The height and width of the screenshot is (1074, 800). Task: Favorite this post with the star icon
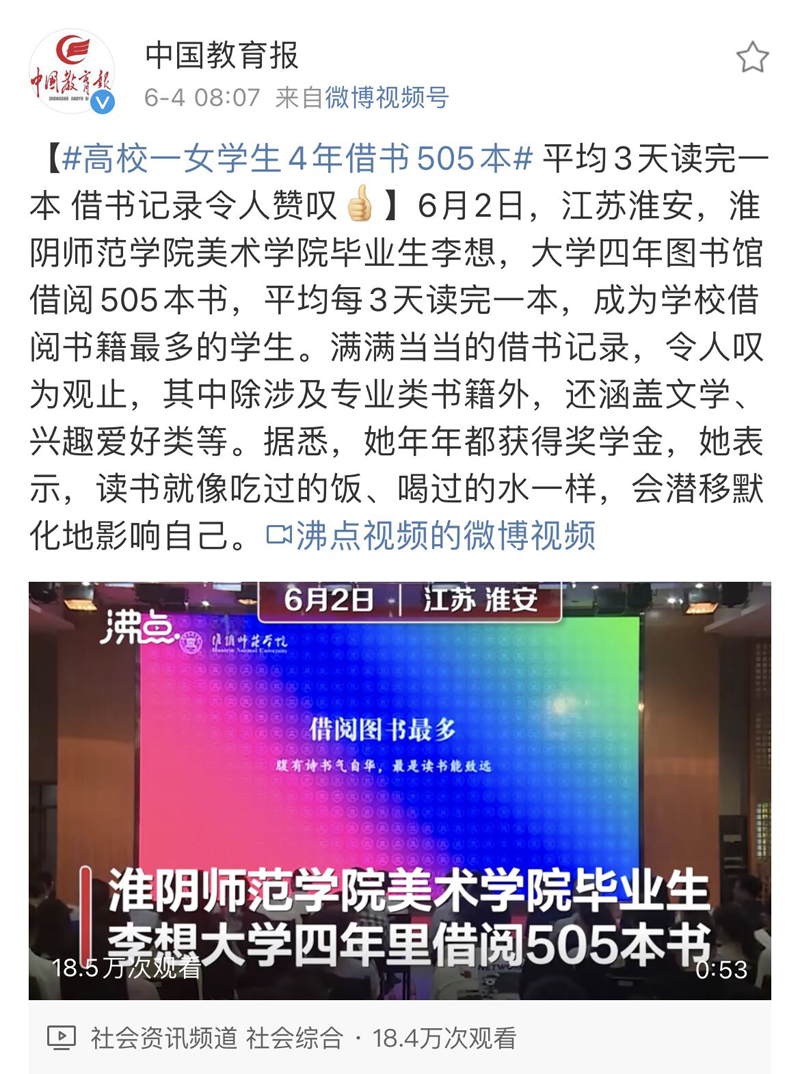point(752,58)
